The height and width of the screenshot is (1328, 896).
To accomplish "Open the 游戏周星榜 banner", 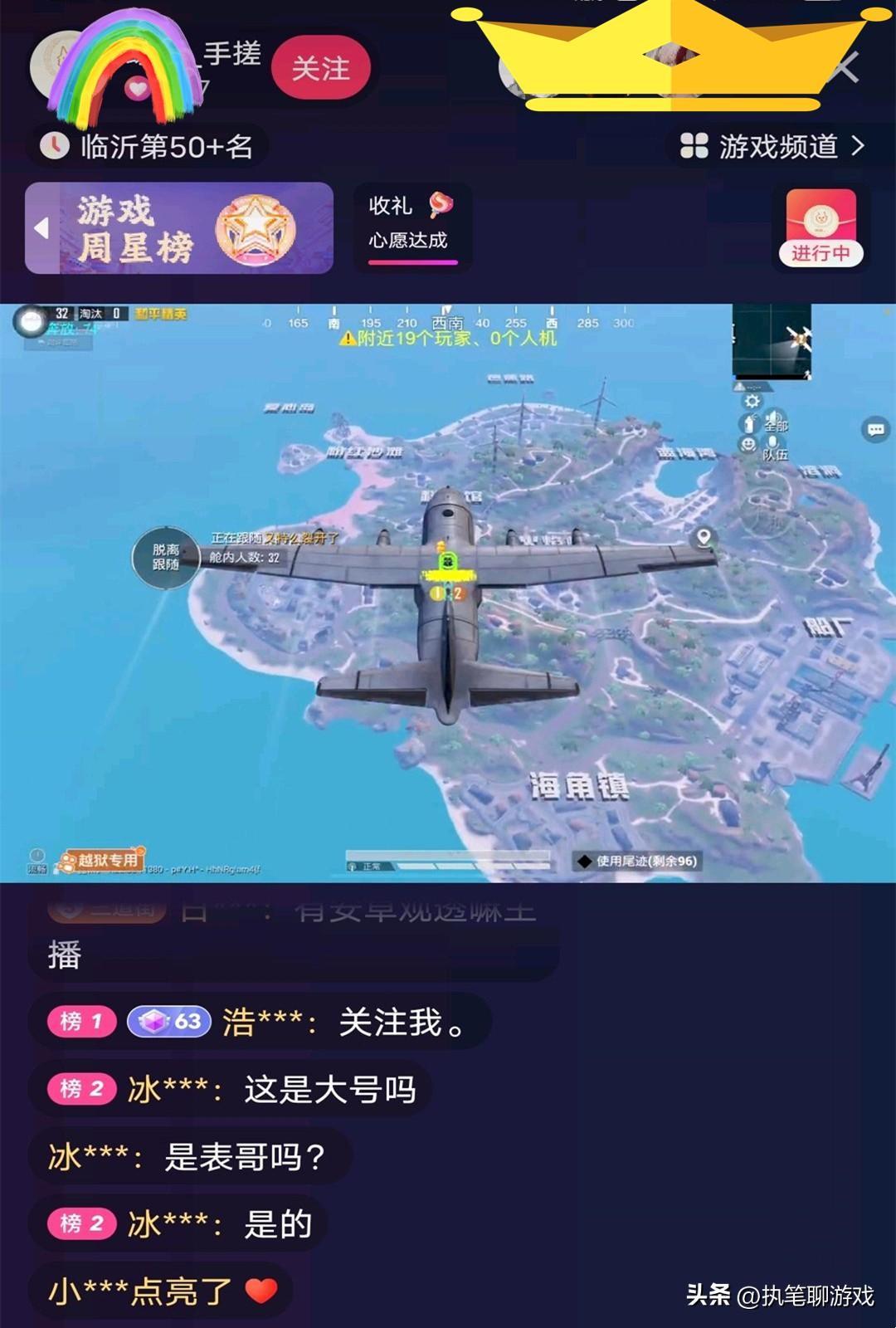I will pyautogui.click(x=179, y=228).
